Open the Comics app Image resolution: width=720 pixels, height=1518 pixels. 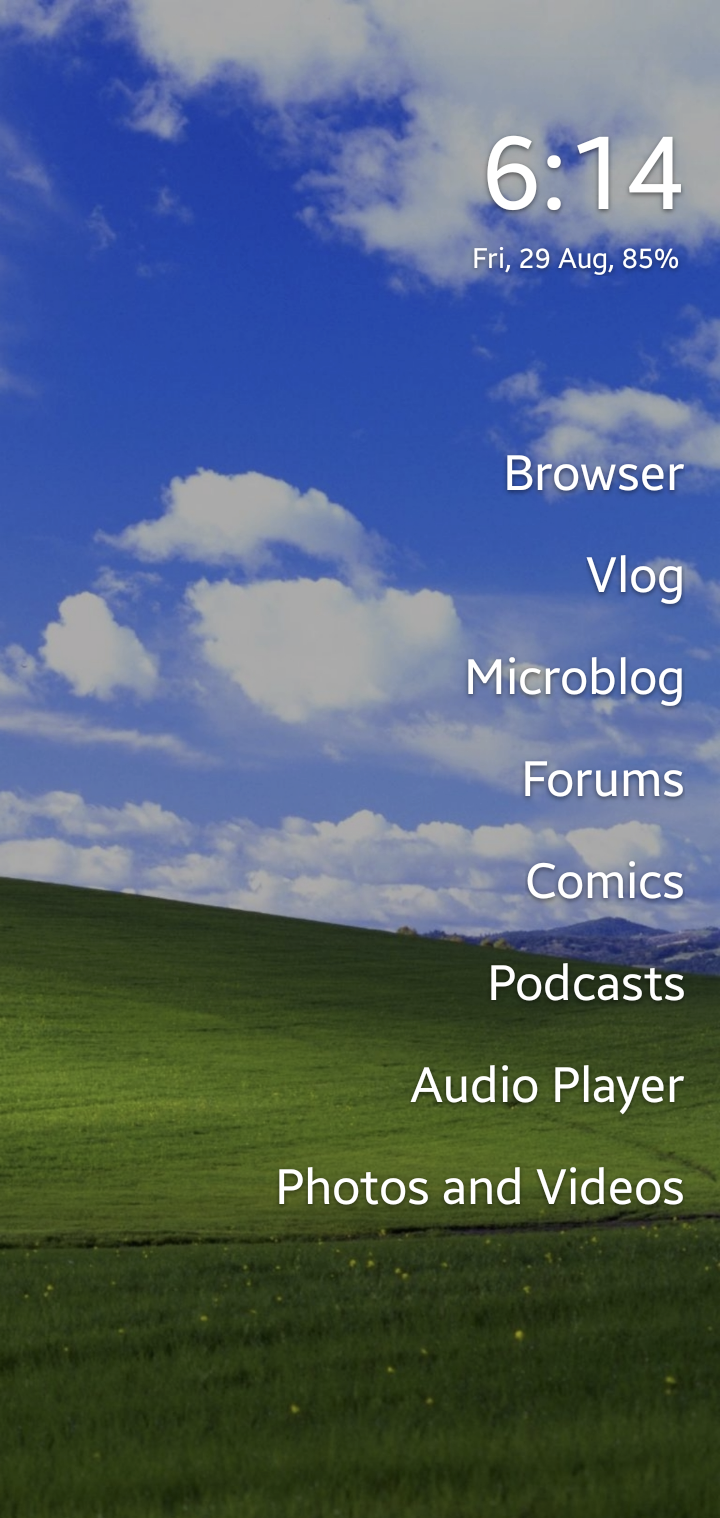point(605,882)
